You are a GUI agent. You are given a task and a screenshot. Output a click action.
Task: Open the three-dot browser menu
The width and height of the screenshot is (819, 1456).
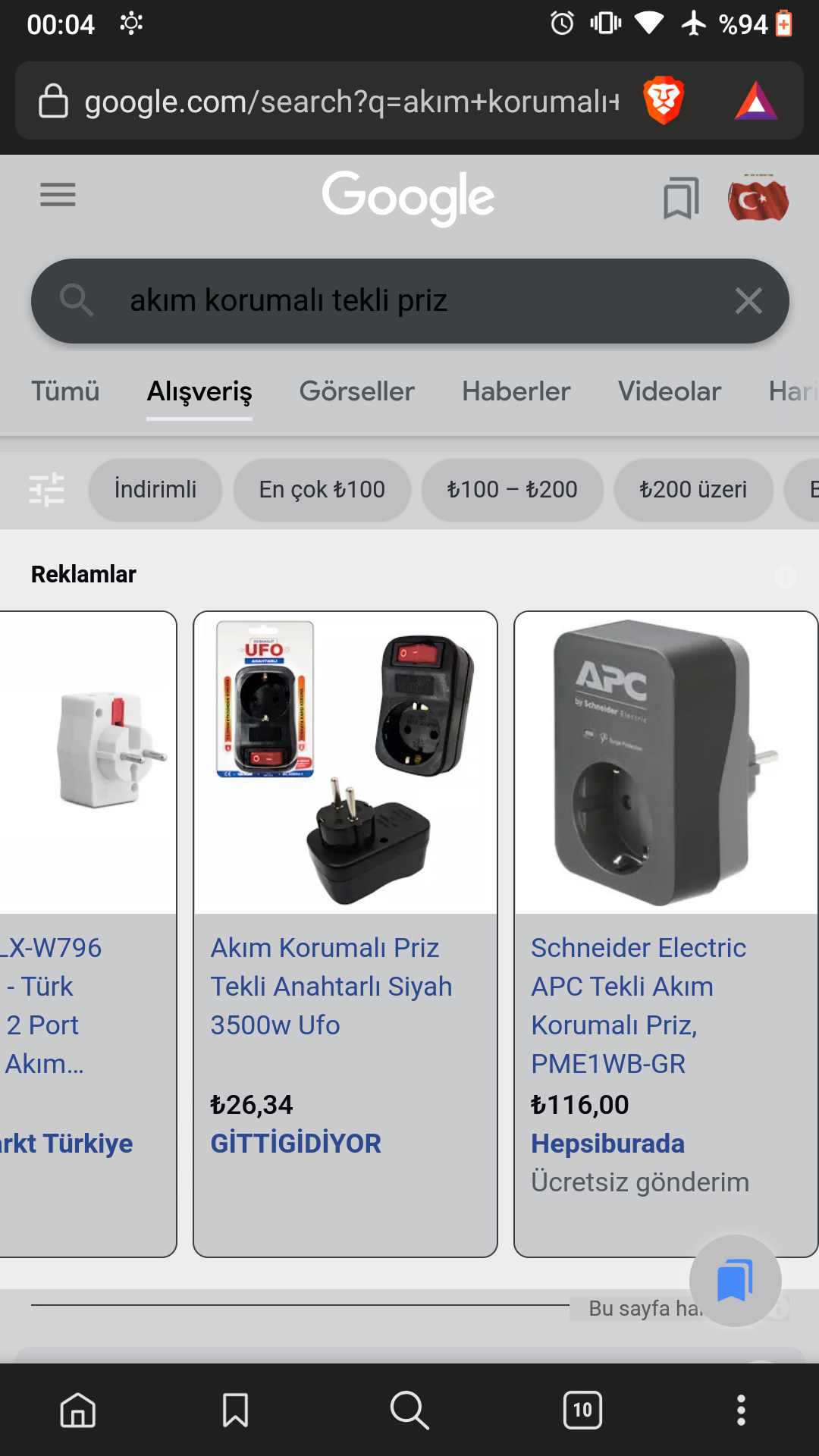[742, 1410]
